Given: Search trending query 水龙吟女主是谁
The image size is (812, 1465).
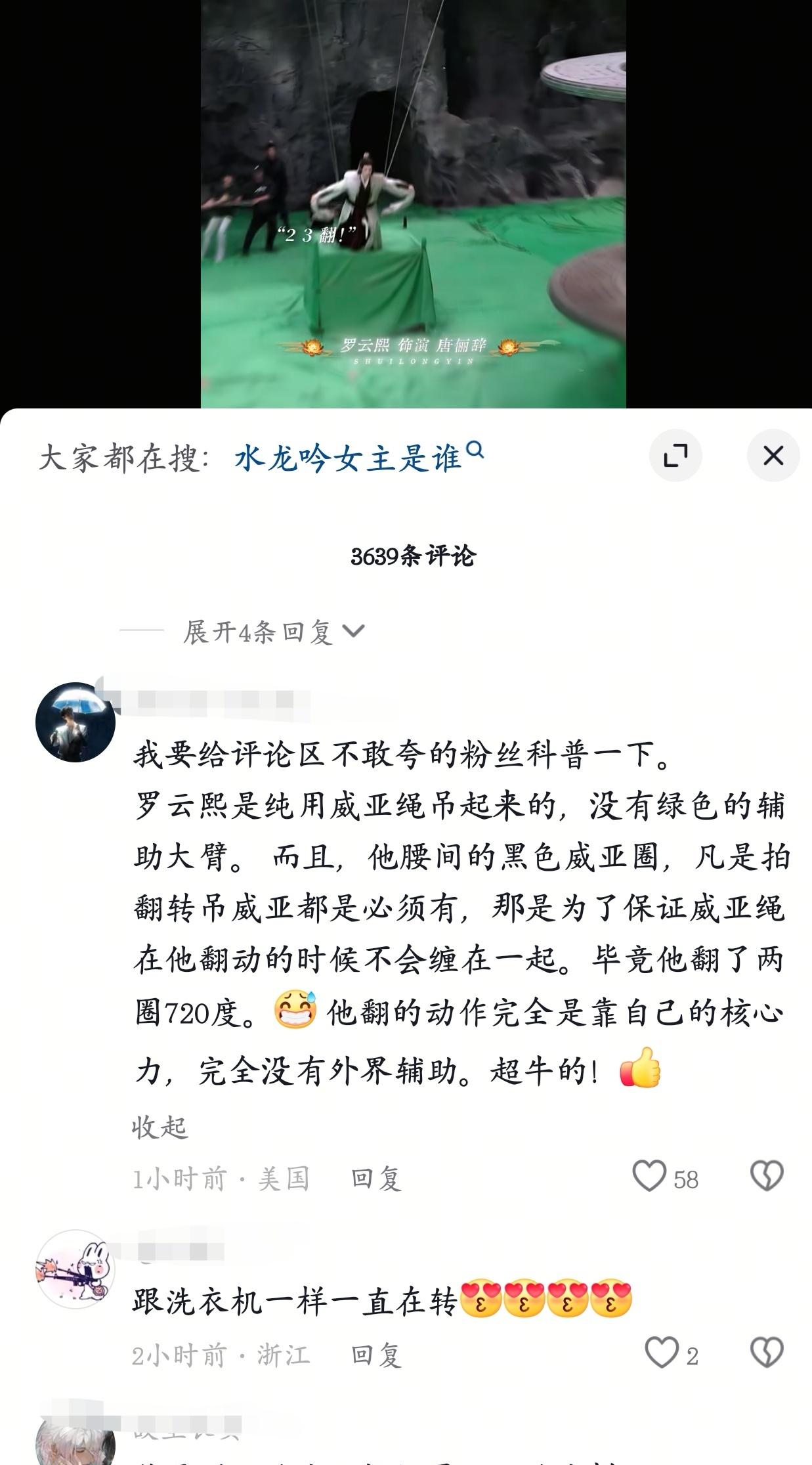Looking at the screenshot, I should pyautogui.click(x=358, y=457).
